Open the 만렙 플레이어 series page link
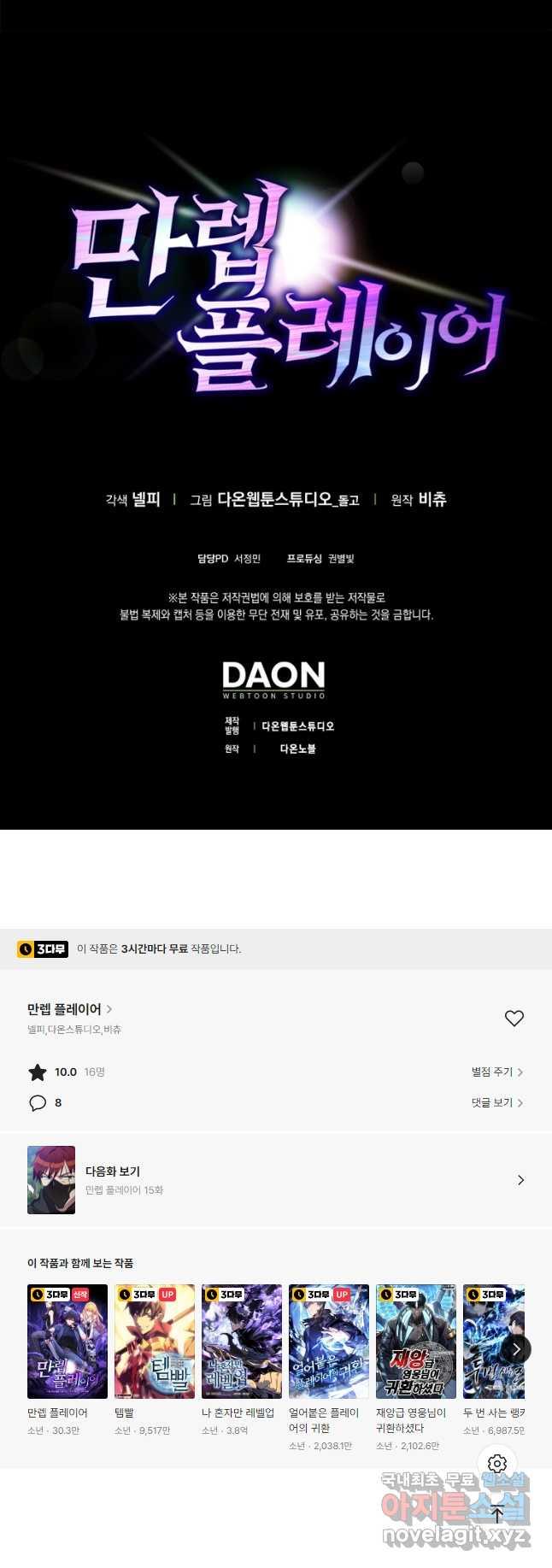The height and width of the screenshot is (1568, 552). [x=69, y=1009]
